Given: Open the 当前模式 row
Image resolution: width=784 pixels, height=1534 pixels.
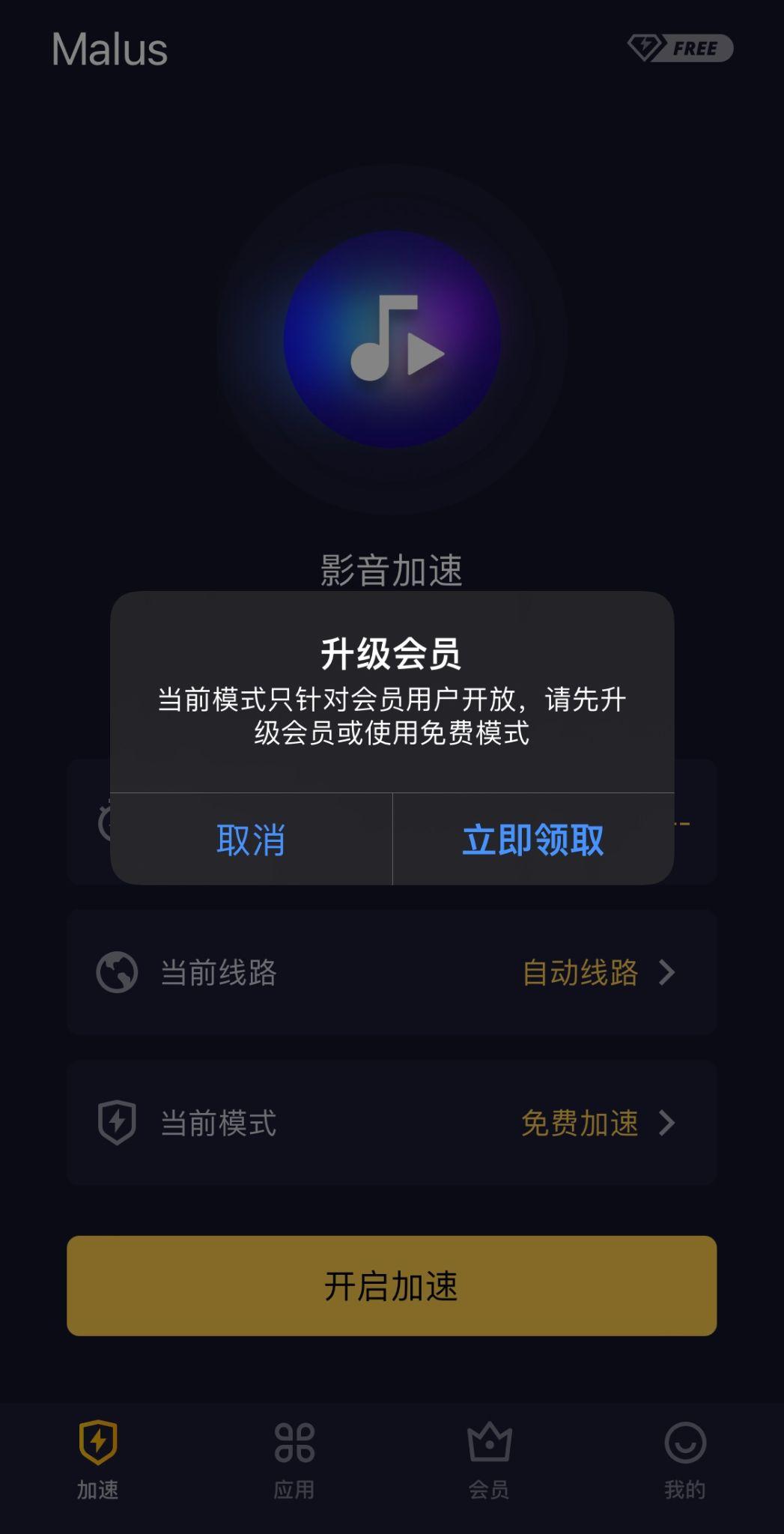Looking at the screenshot, I should pyautogui.click(x=392, y=1123).
